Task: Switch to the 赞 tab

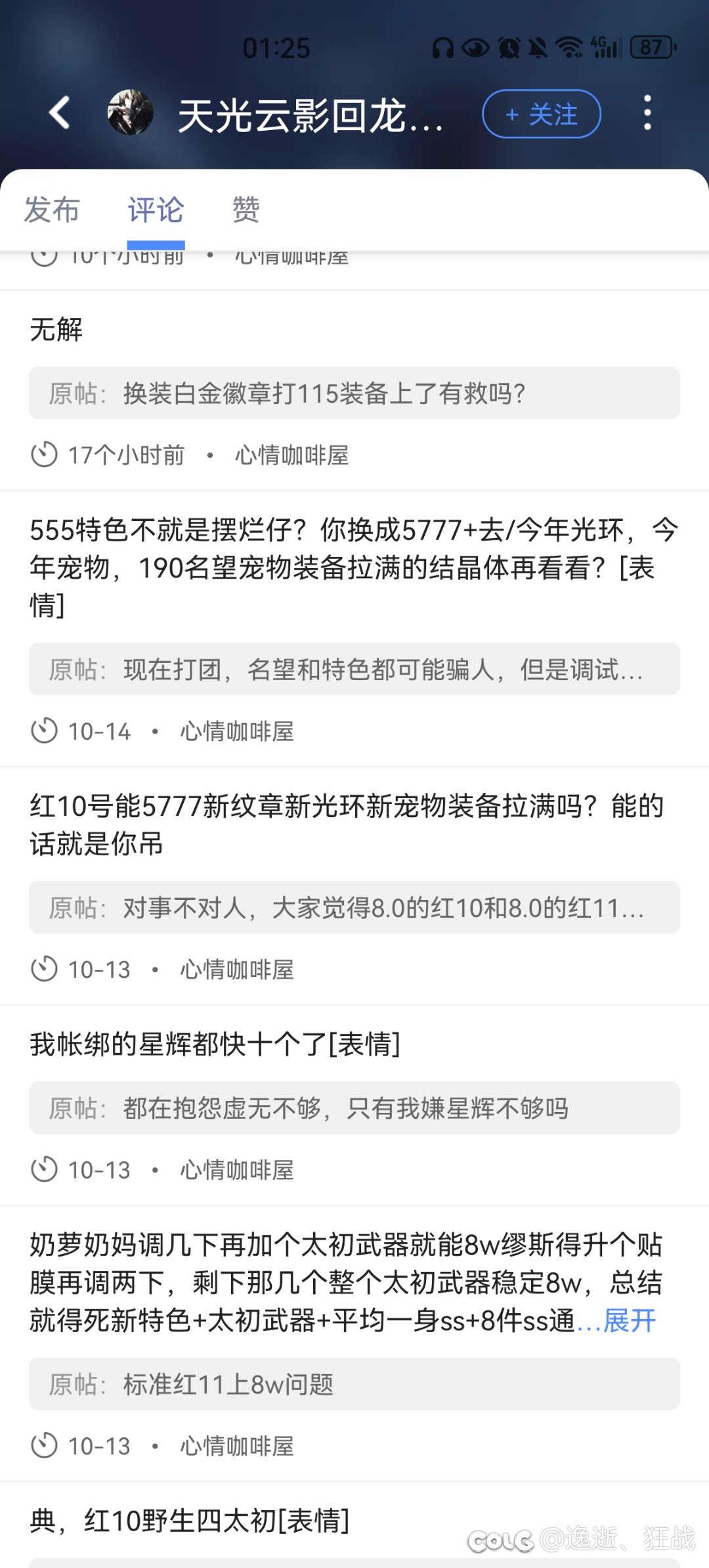Action: coord(246,210)
